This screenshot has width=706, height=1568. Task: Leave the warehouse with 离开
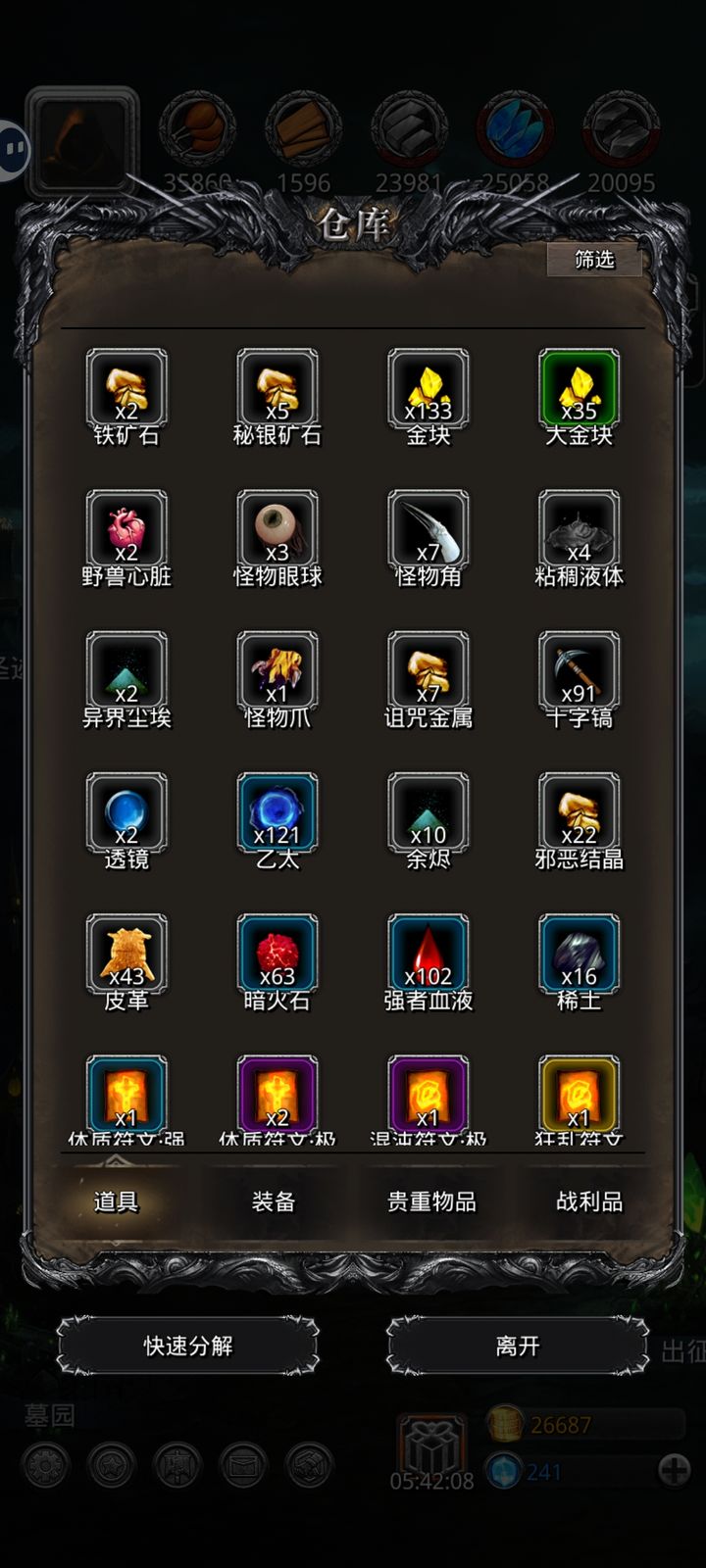coord(518,1346)
